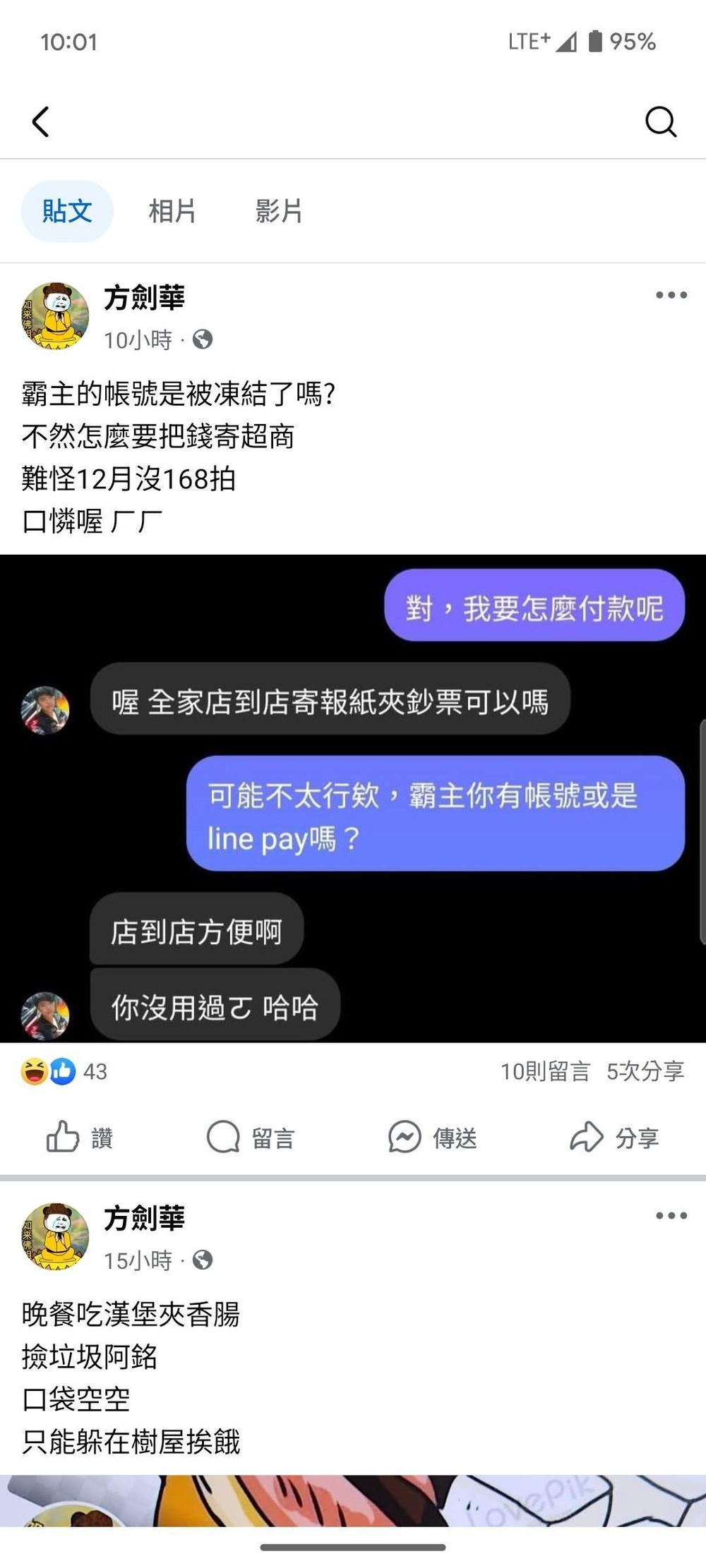Image resolution: width=706 pixels, height=1568 pixels.
Task: Tap 留言 to comment on the post
Action: click(x=251, y=1138)
